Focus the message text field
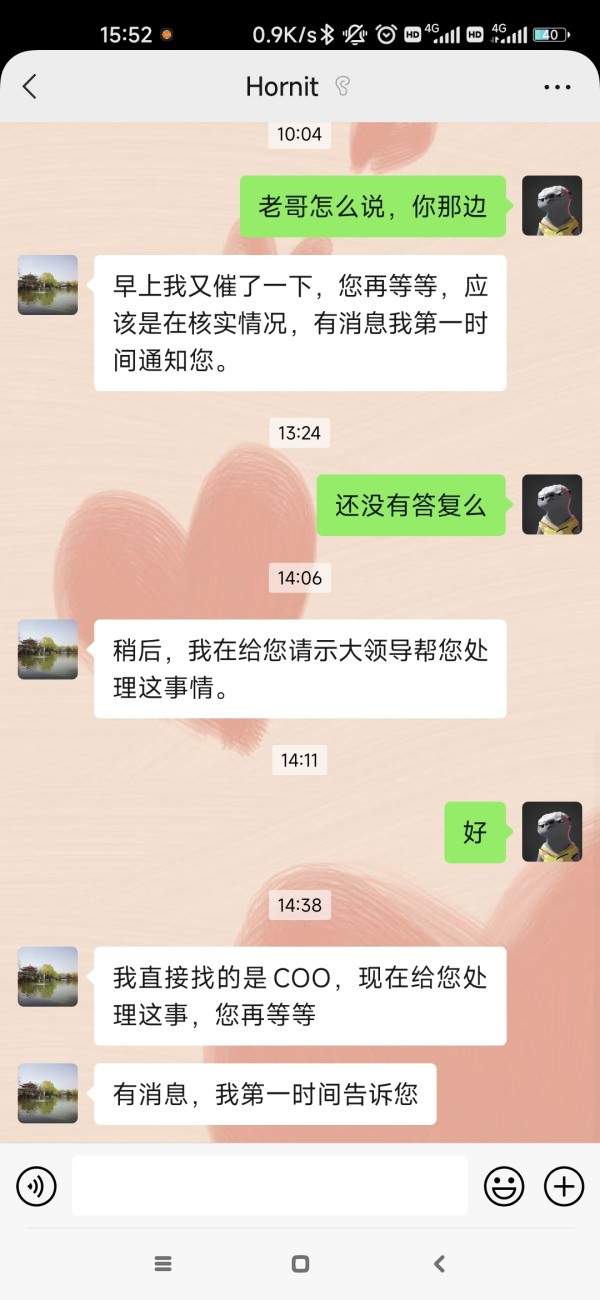 click(x=270, y=1186)
